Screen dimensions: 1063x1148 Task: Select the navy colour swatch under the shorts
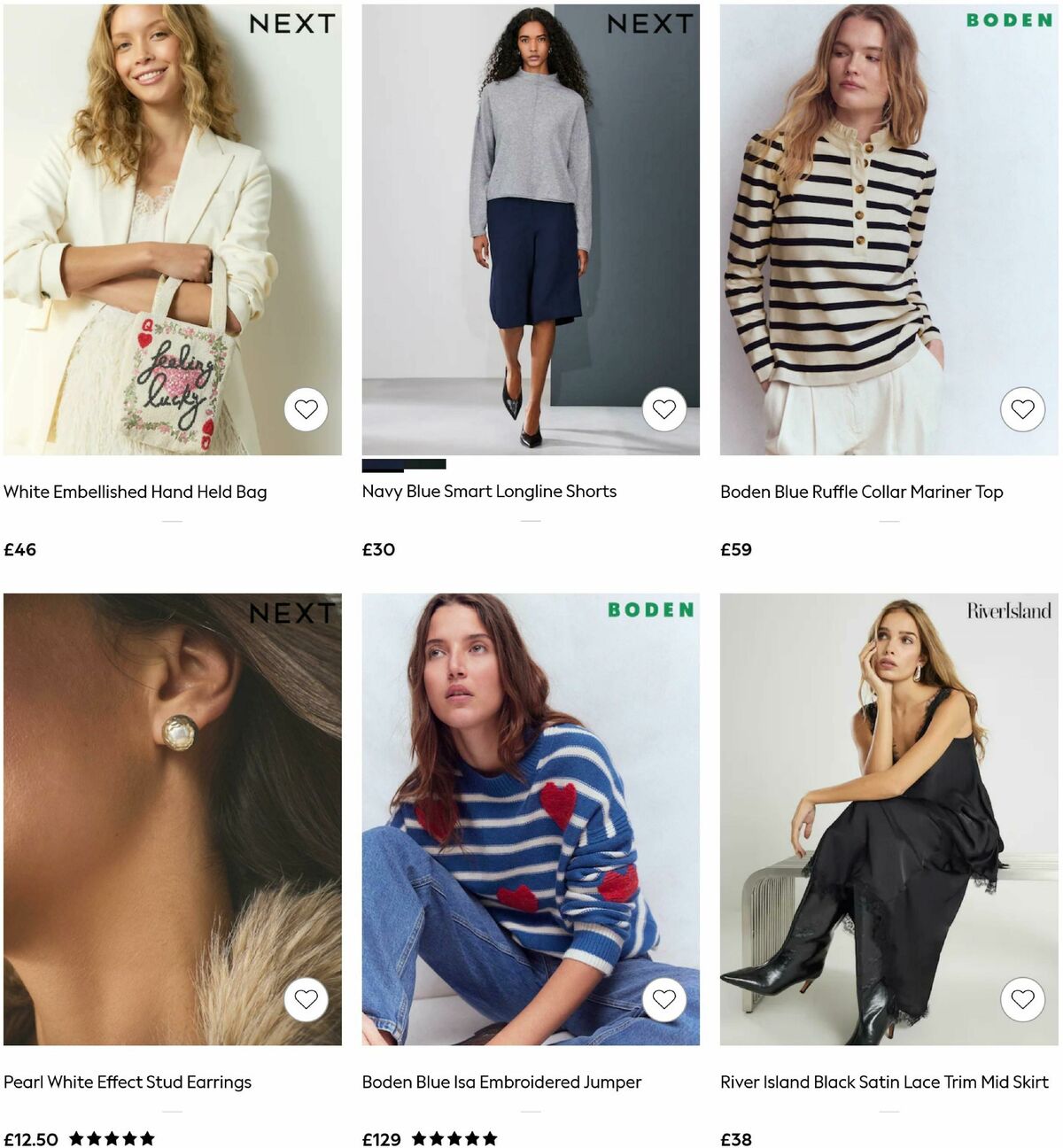[x=381, y=464]
